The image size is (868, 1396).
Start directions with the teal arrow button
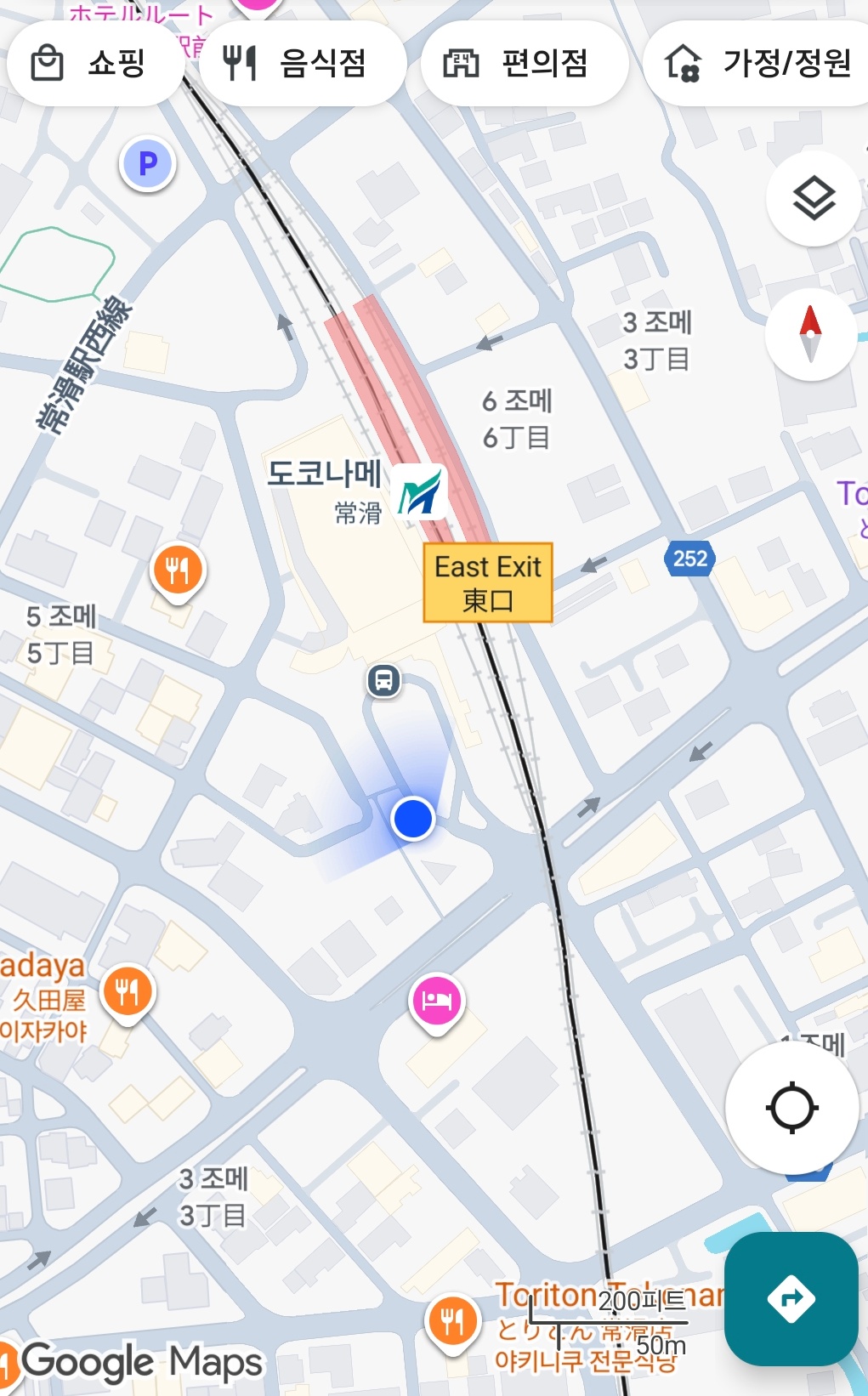click(791, 1298)
